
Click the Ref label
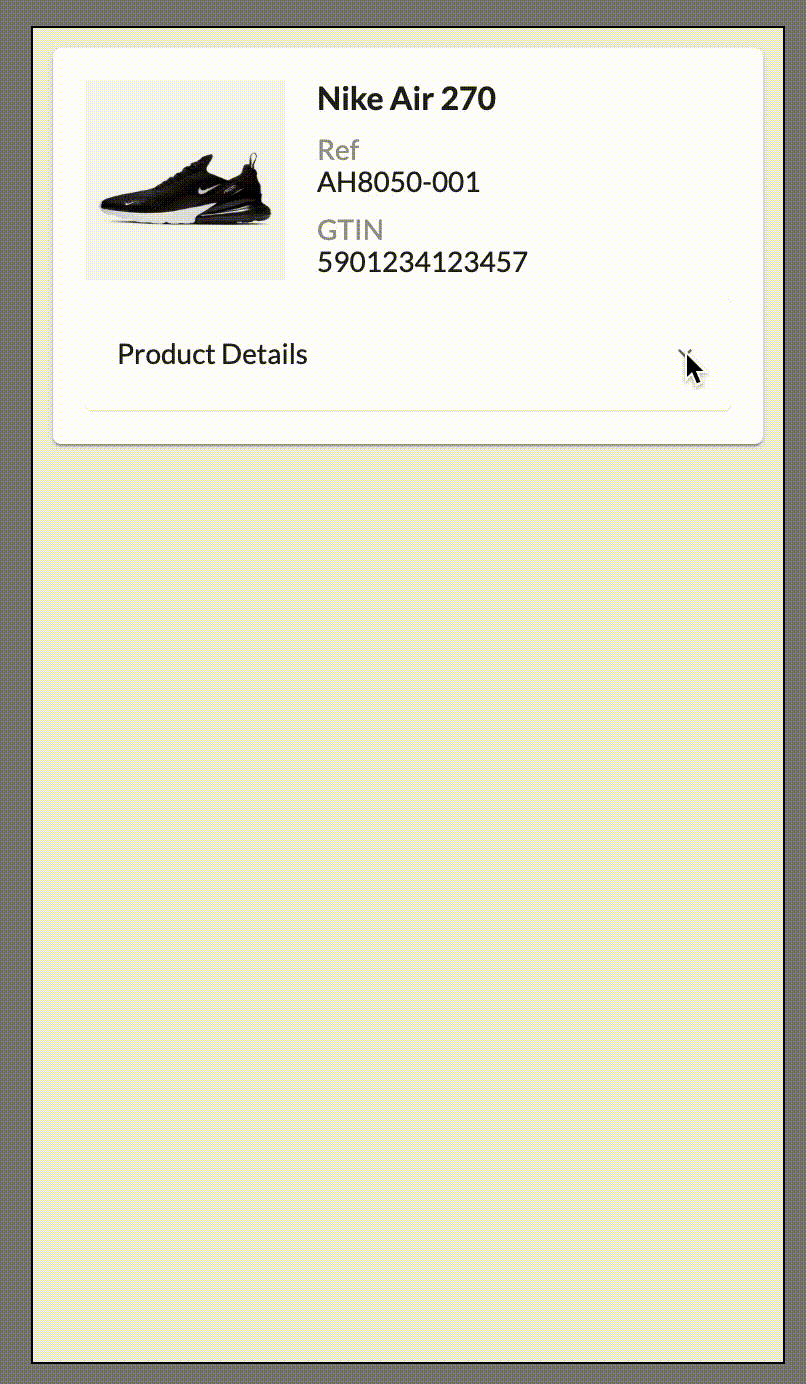point(337,150)
